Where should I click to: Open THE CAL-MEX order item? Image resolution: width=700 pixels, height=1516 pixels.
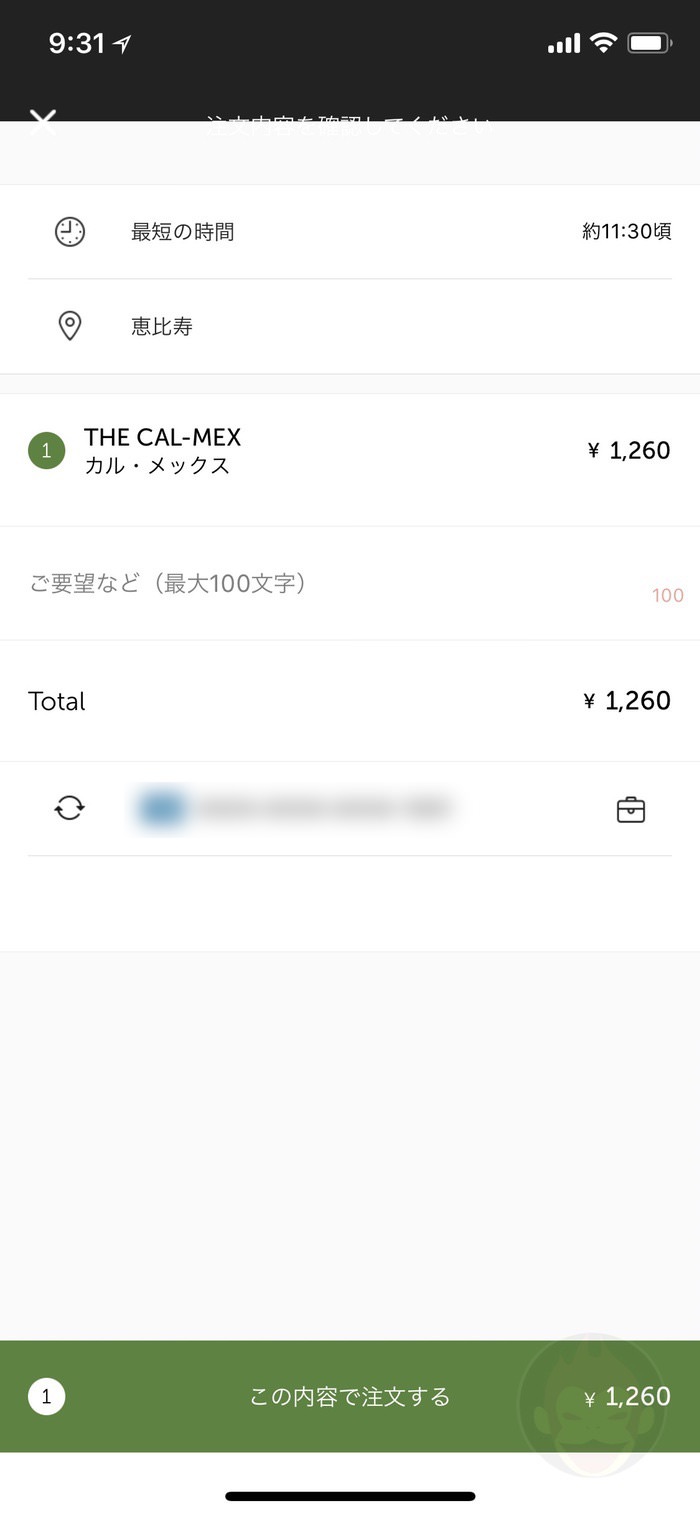[350, 451]
